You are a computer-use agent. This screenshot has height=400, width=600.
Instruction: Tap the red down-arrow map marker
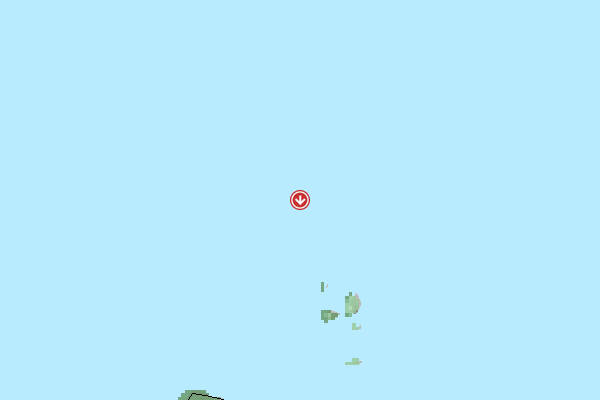click(300, 200)
